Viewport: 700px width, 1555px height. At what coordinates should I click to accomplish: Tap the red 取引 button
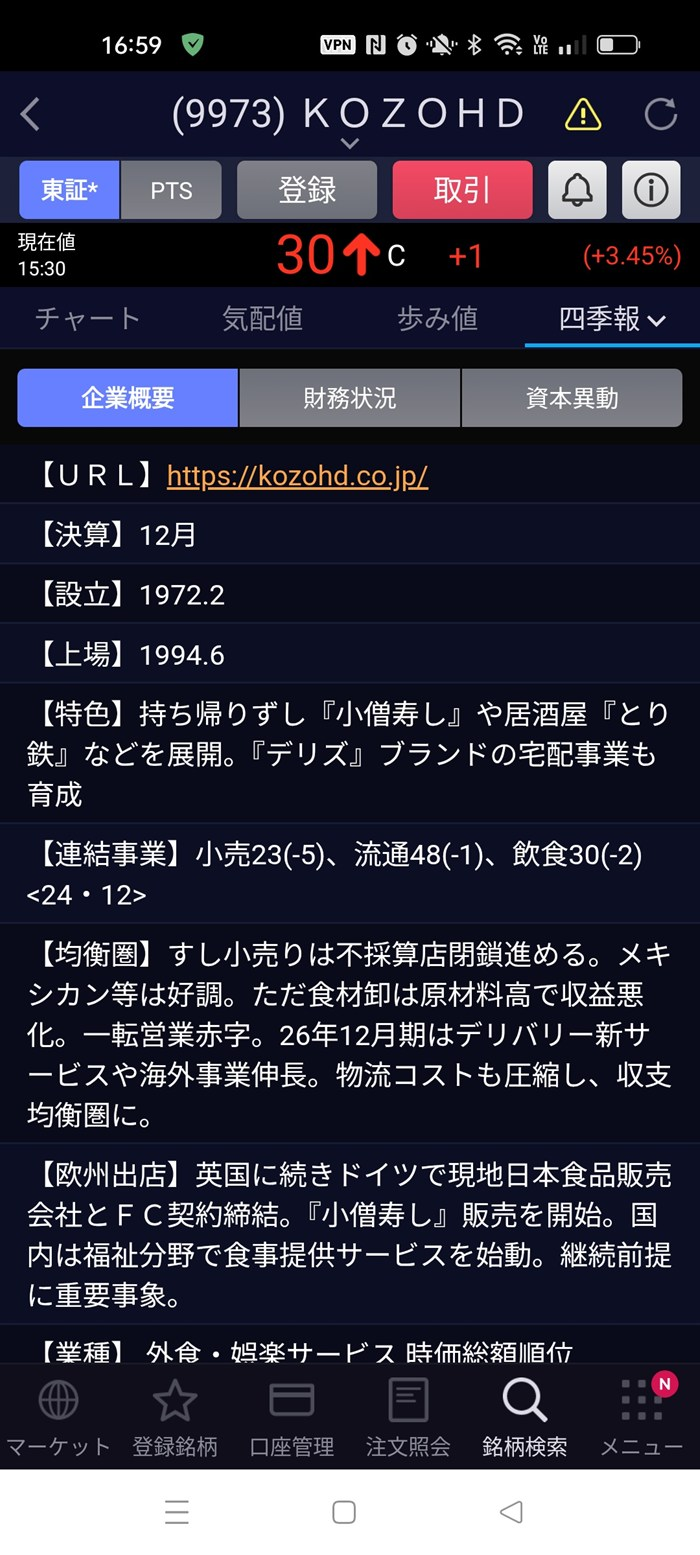click(462, 190)
